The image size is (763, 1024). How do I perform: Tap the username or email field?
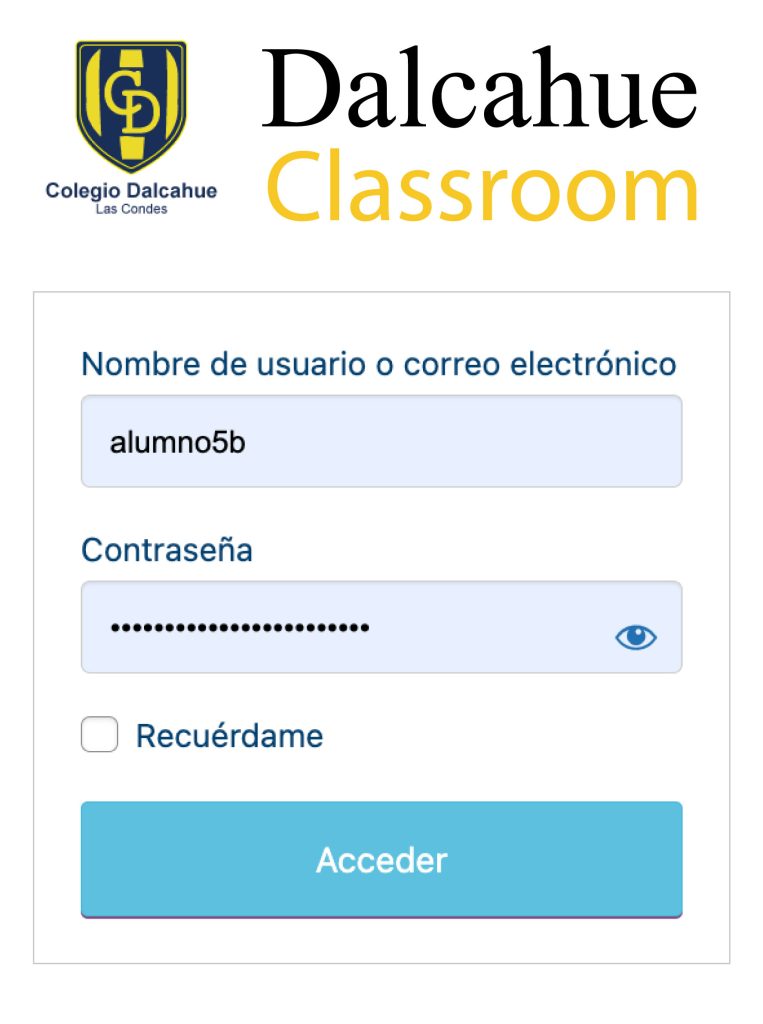(381, 441)
